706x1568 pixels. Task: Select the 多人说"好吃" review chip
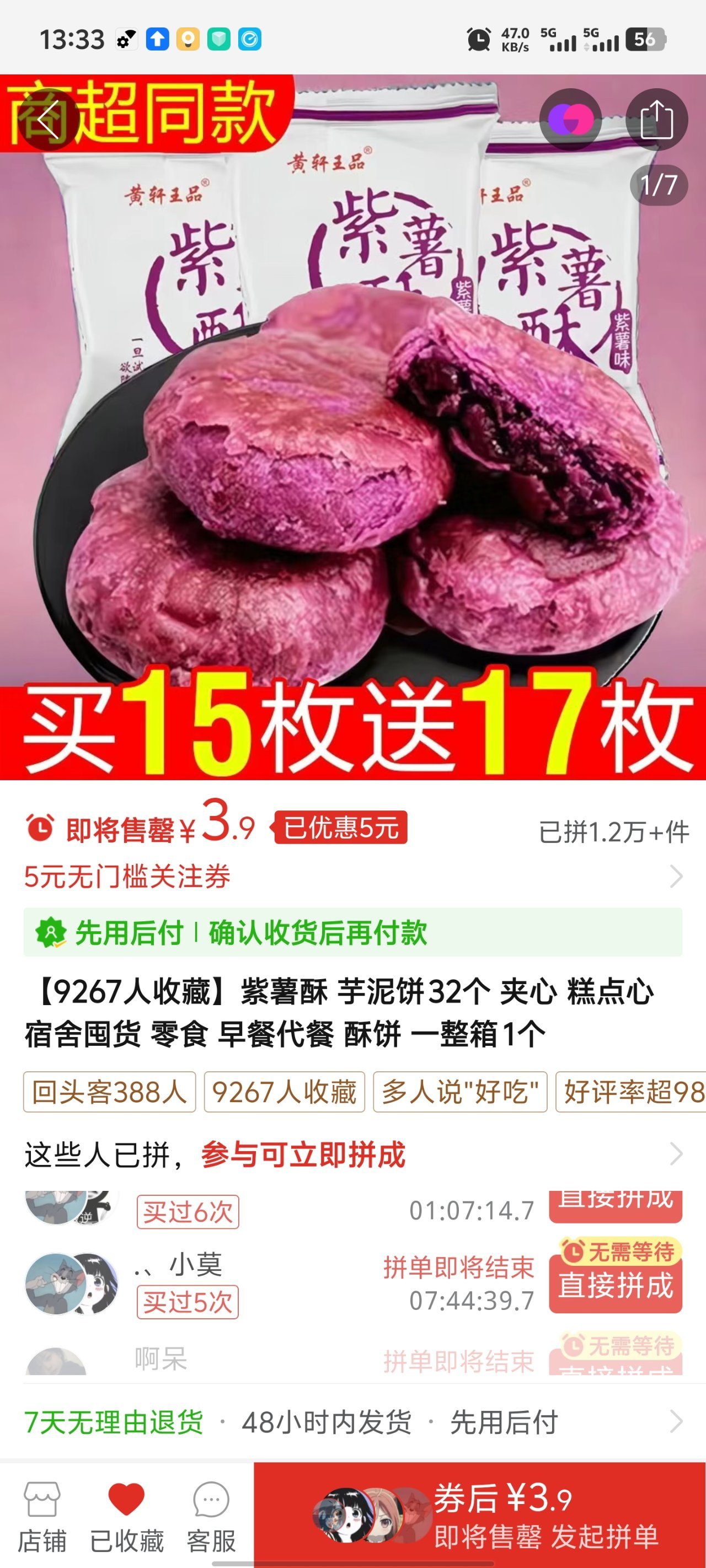tap(460, 1092)
